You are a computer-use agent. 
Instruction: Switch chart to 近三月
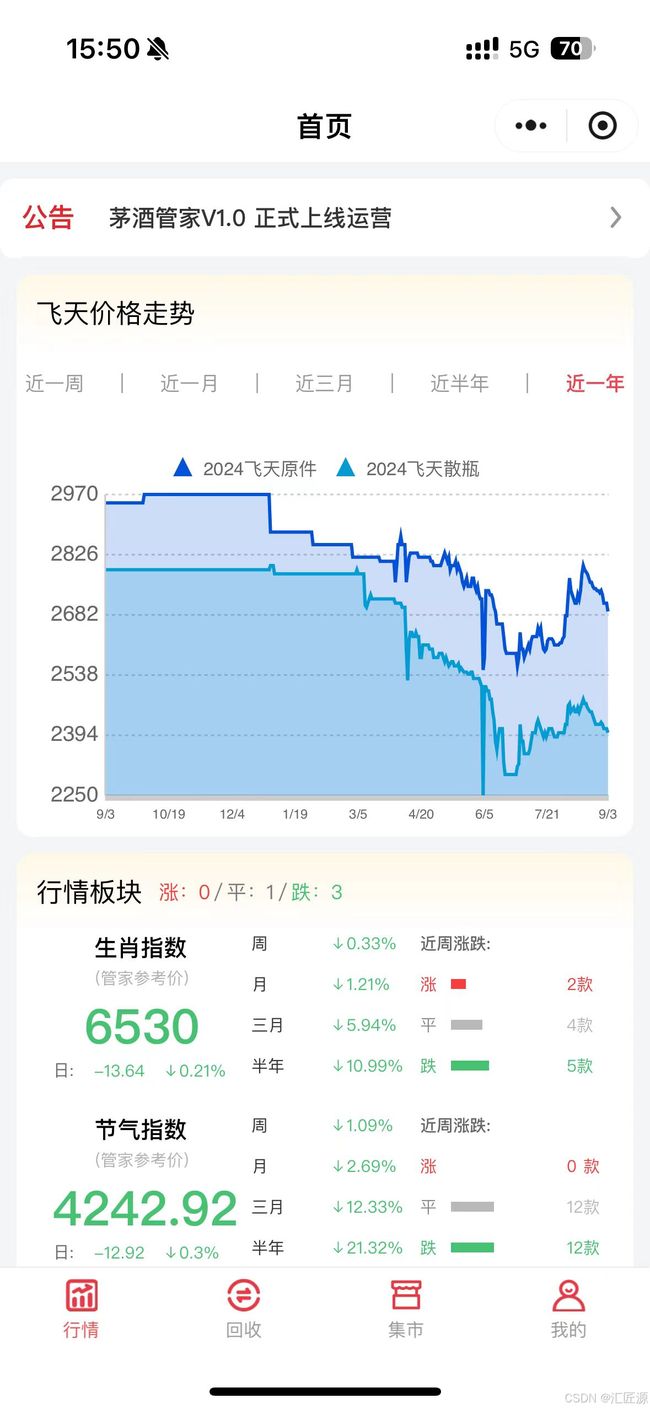324,383
